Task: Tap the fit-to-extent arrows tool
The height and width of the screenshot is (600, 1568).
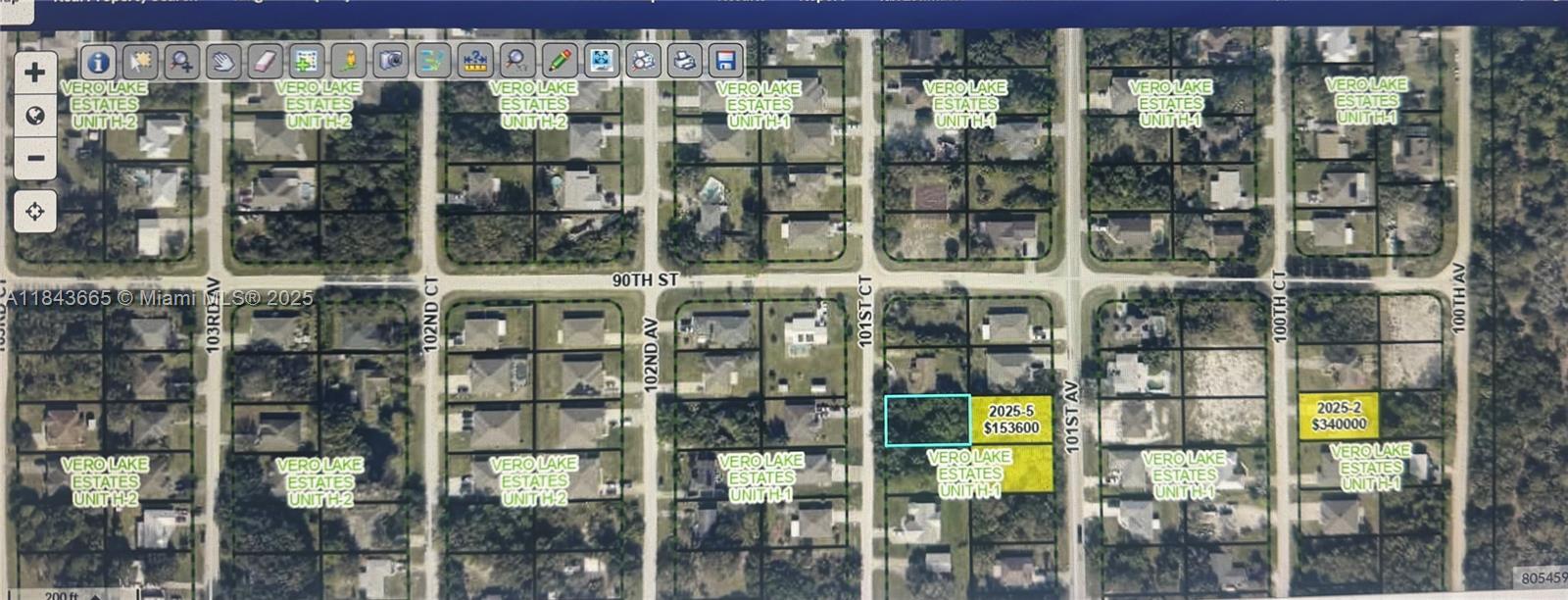Action: (x=601, y=61)
